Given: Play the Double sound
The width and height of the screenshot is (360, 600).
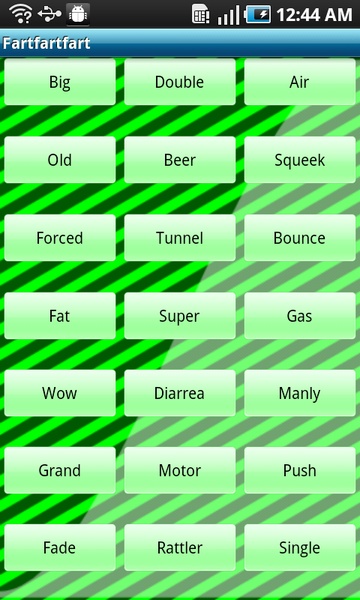Looking at the screenshot, I should 180,82.
